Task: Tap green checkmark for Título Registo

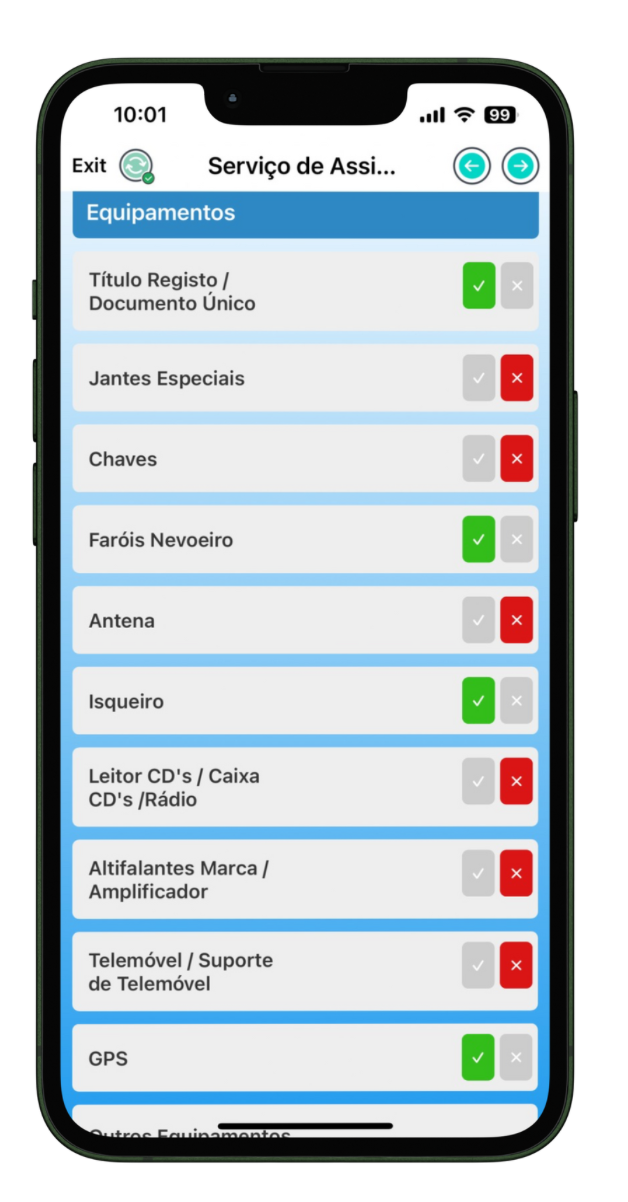Action: click(x=479, y=286)
